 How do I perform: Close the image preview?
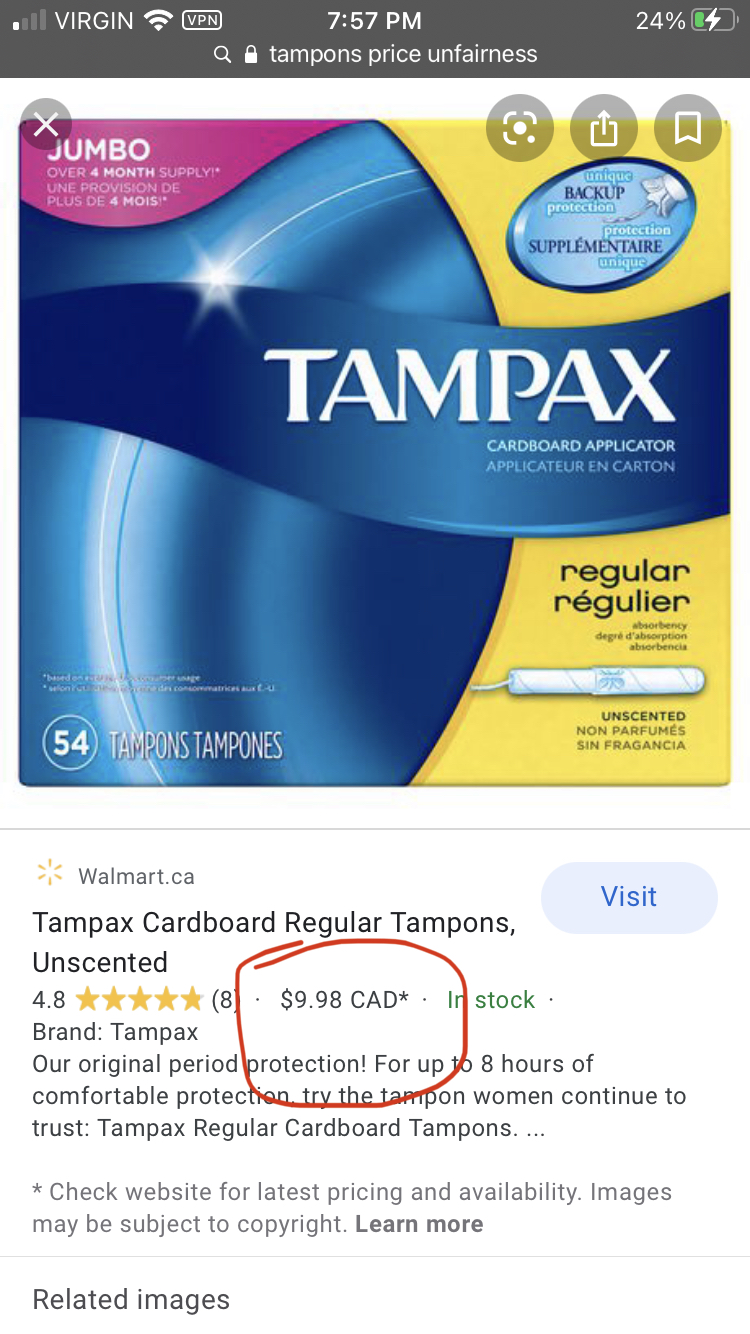coord(45,126)
